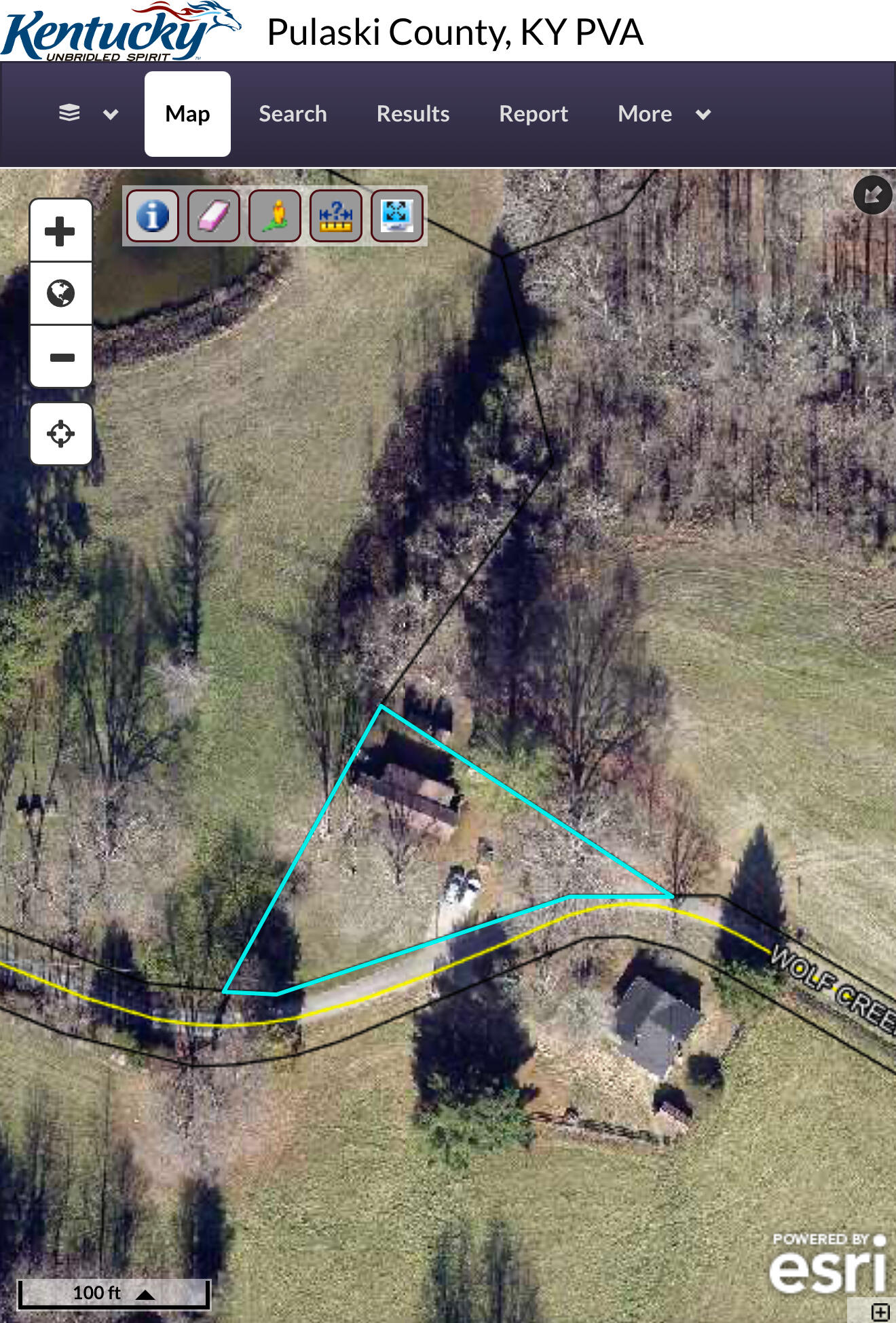Open the Results tab
Viewport: 896px width, 1323px height.
tap(413, 113)
